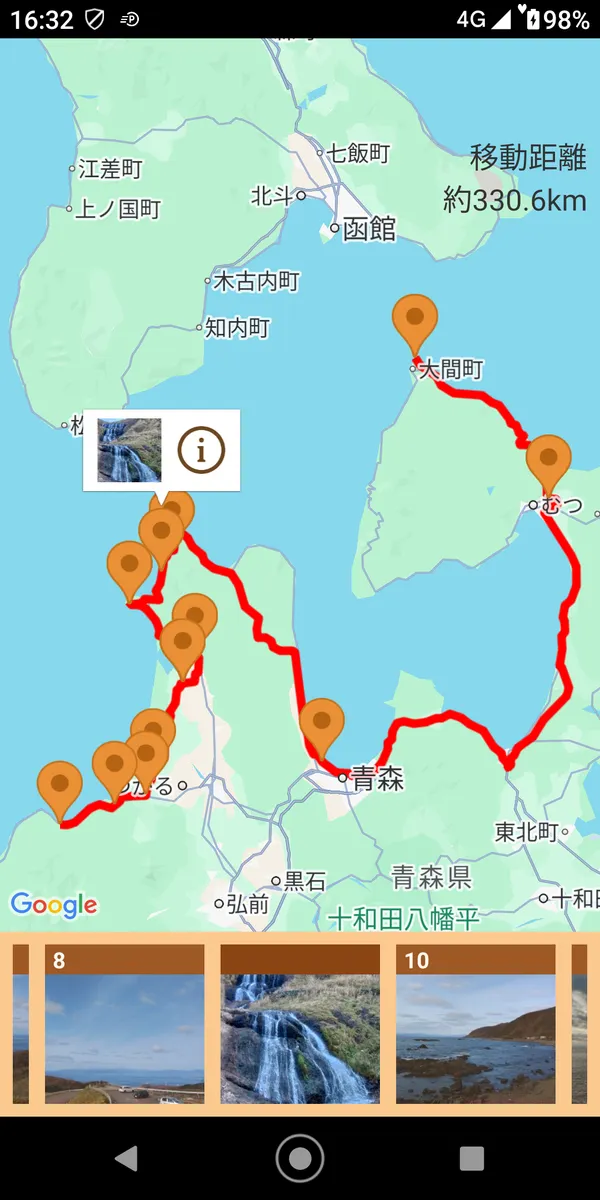This screenshot has height=1200, width=600.
Task: Open photo number 10 of the coastline
Action: coord(476,1024)
